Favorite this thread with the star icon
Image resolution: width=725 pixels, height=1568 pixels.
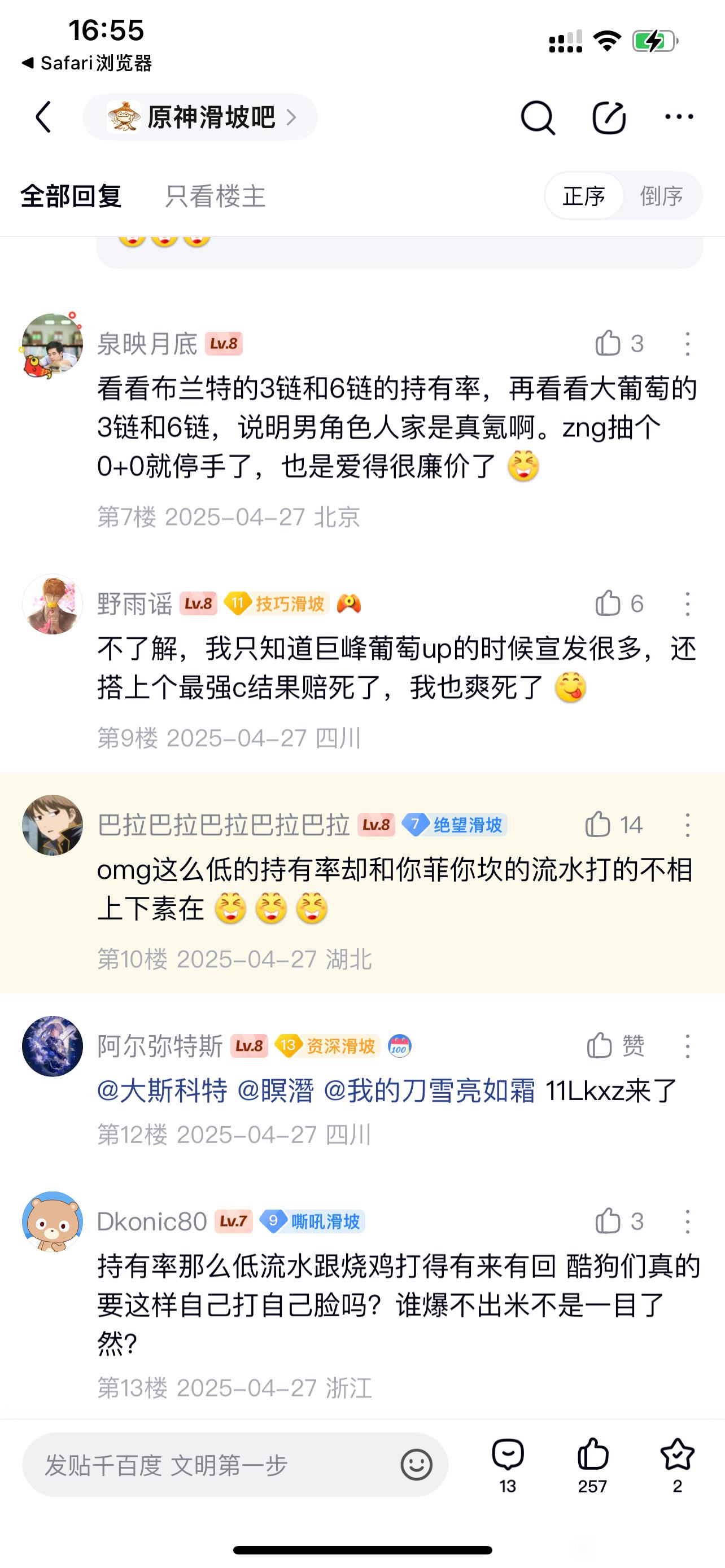click(x=677, y=1465)
